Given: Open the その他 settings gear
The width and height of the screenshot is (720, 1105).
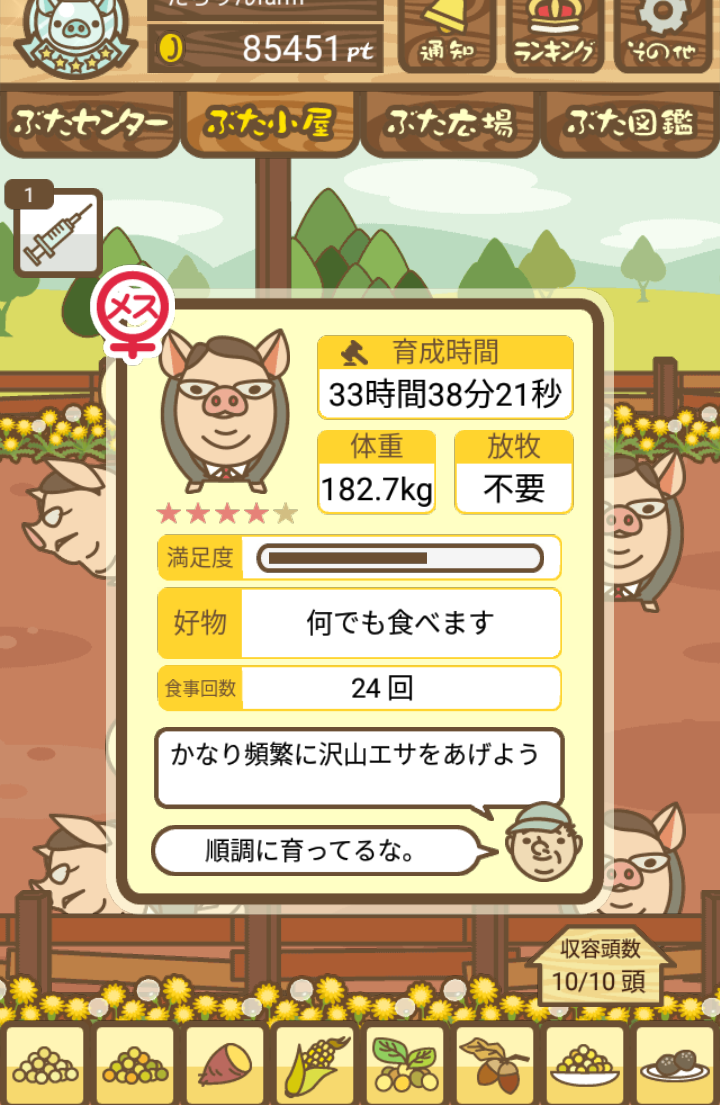Looking at the screenshot, I should pyautogui.click(x=664, y=35).
